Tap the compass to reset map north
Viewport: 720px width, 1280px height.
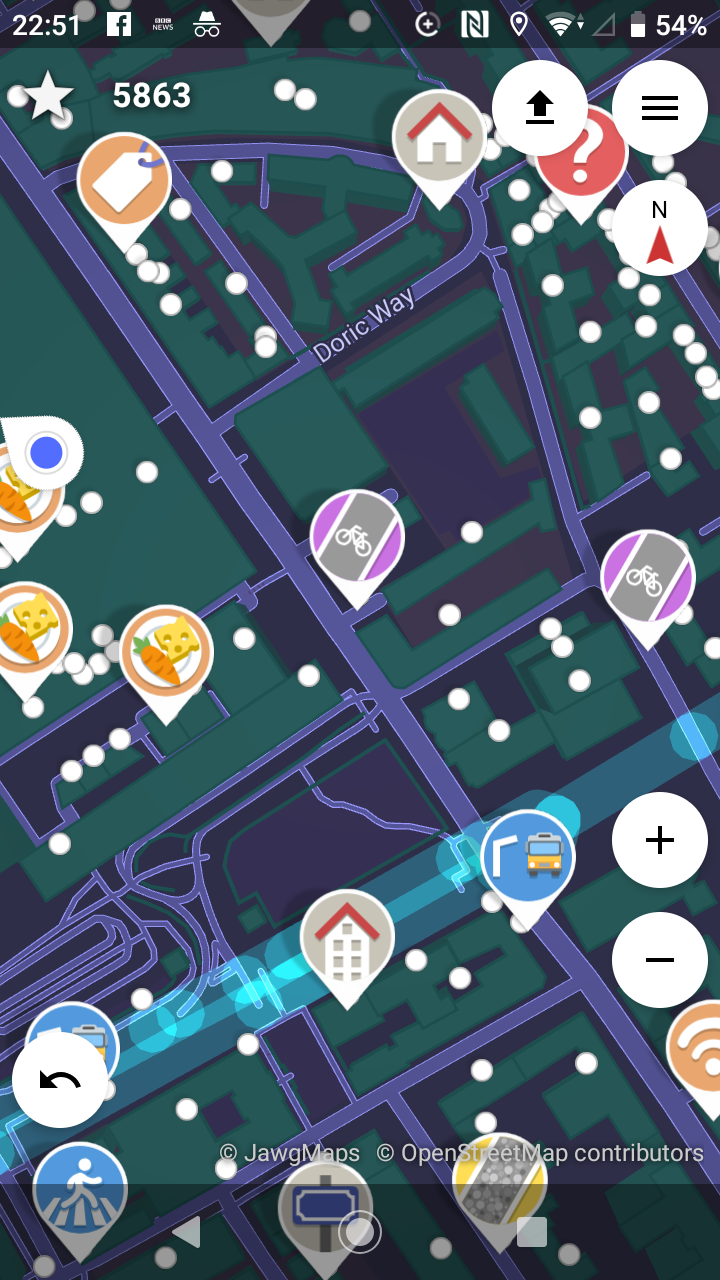click(658, 228)
